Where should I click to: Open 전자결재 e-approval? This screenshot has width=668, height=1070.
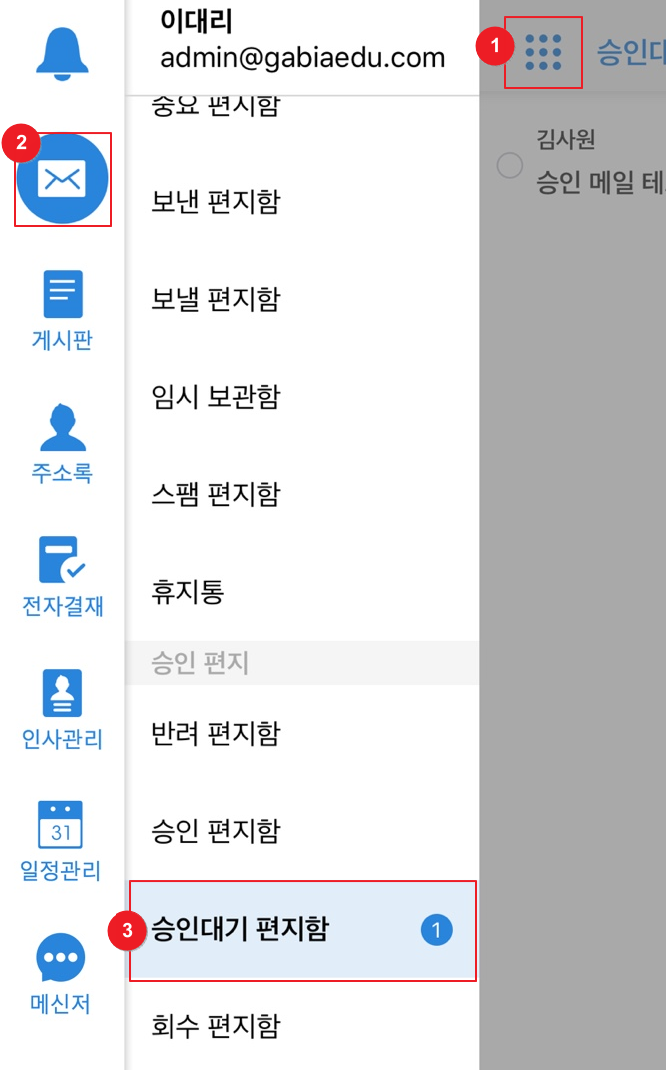click(x=62, y=577)
